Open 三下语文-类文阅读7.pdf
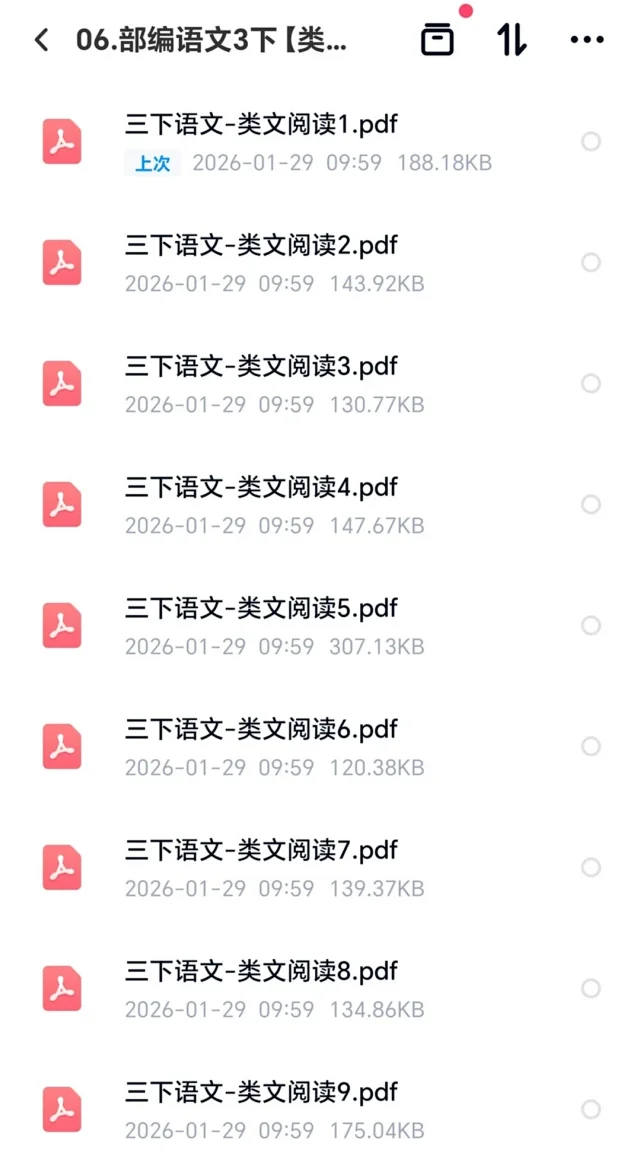Screen dimensions: 640x1156 261,852
